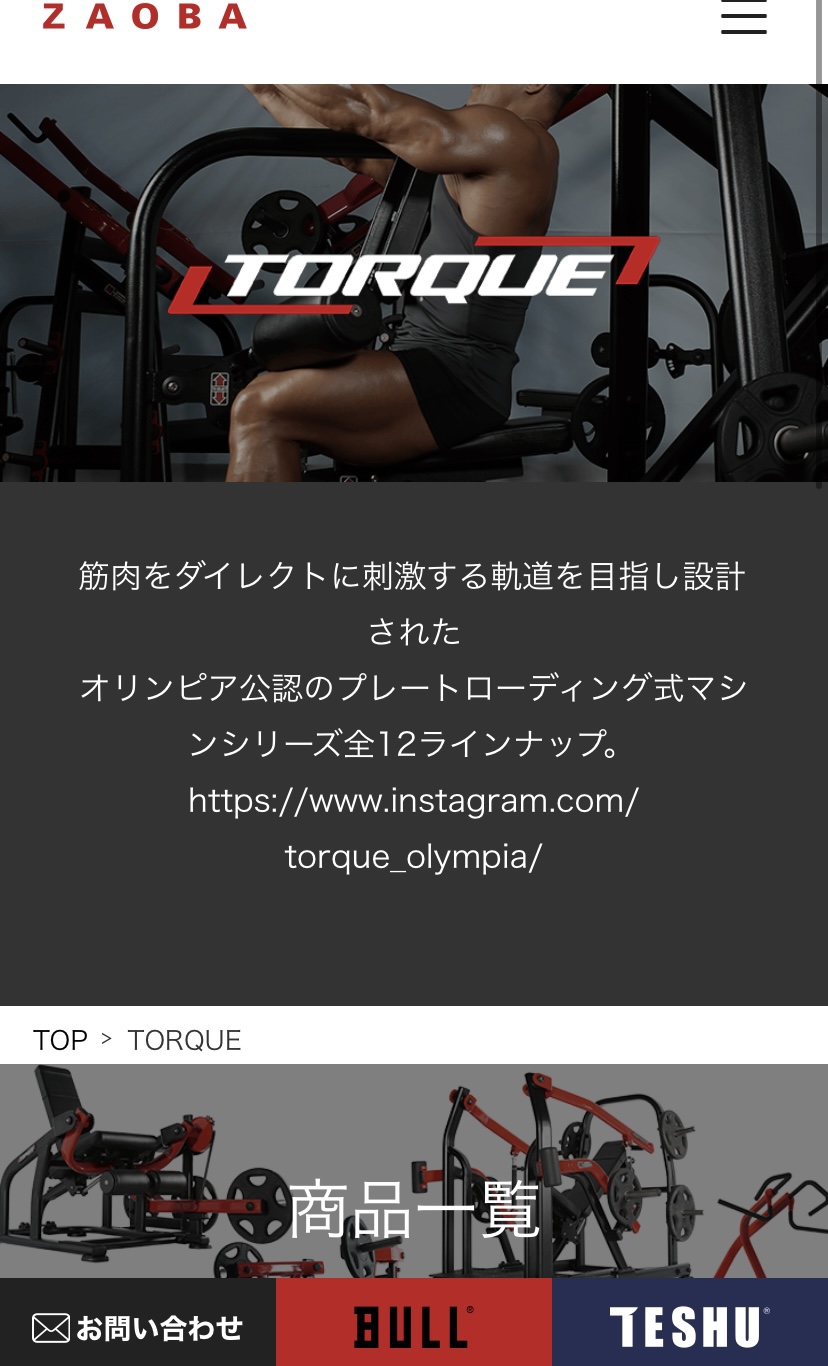
Task: Switch to the BULL footer tab
Action: point(413,1321)
